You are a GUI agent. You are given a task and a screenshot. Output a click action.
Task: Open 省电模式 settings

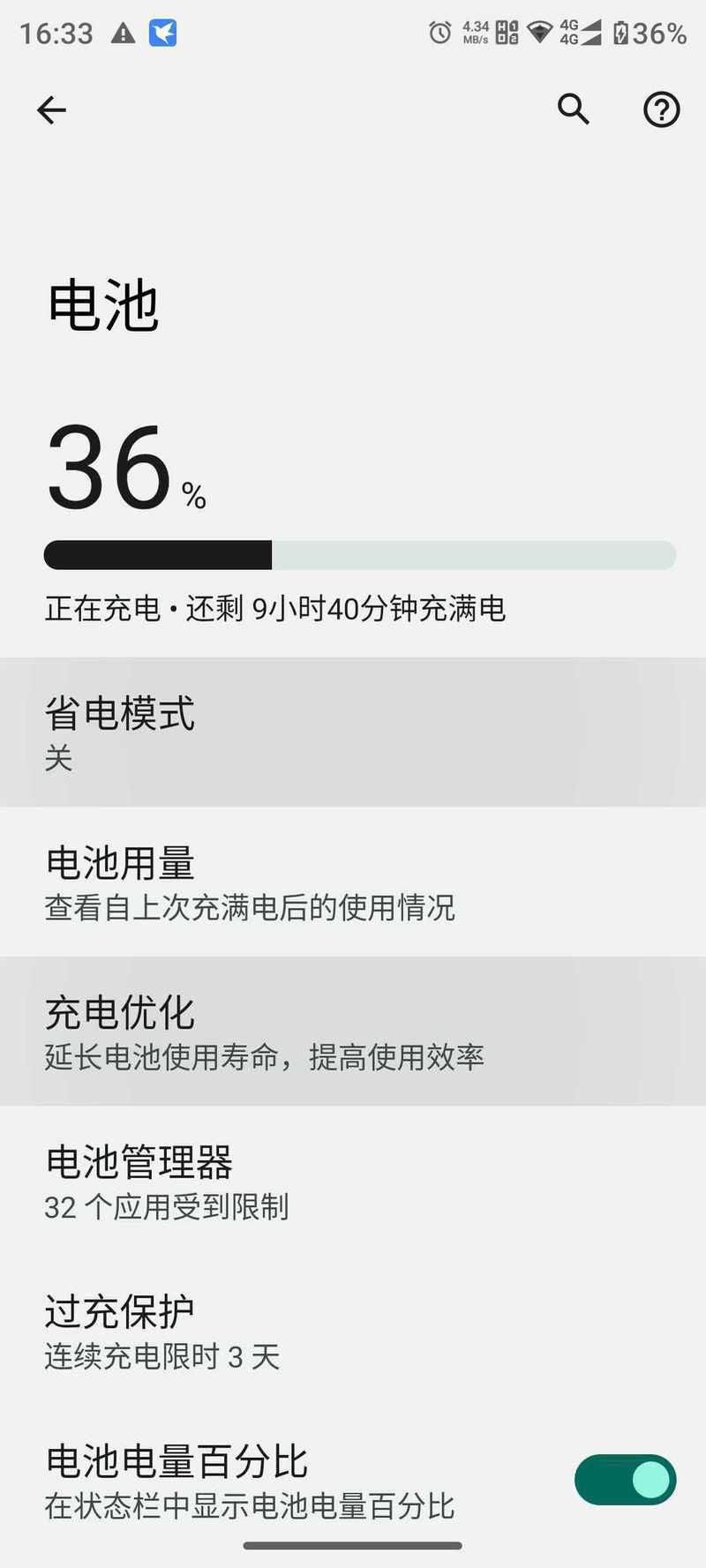pyautogui.click(x=353, y=731)
